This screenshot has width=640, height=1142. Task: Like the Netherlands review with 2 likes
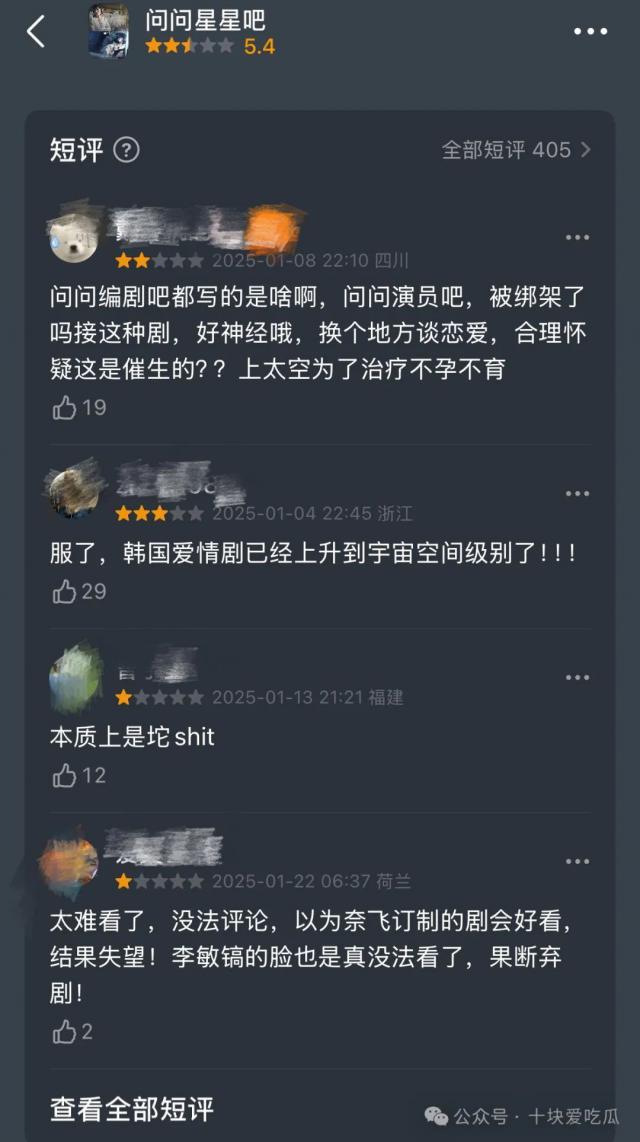[x=65, y=1031]
